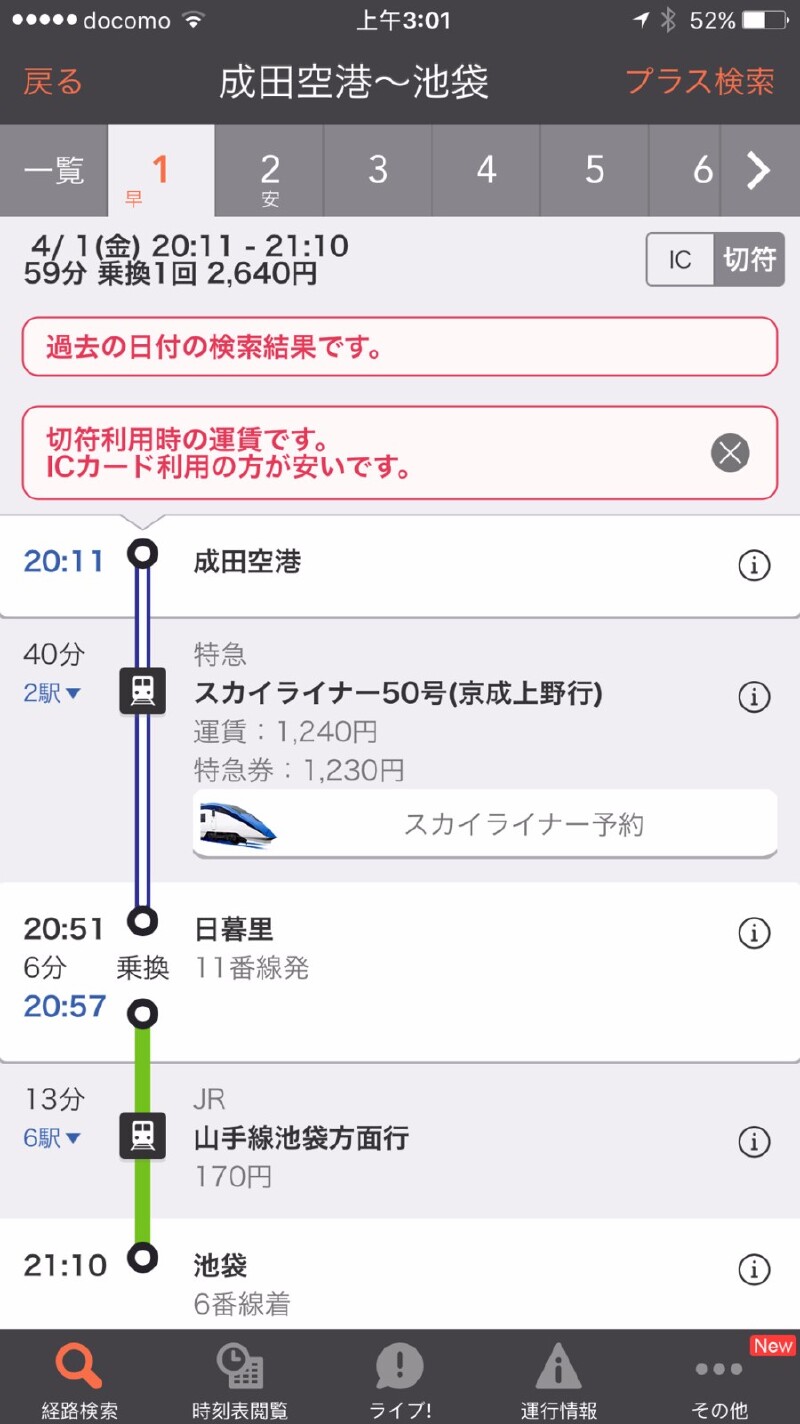This screenshot has height=1424, width=800.
Task: Open プラス検索 for more search options
Action: (x=700, y=82)
